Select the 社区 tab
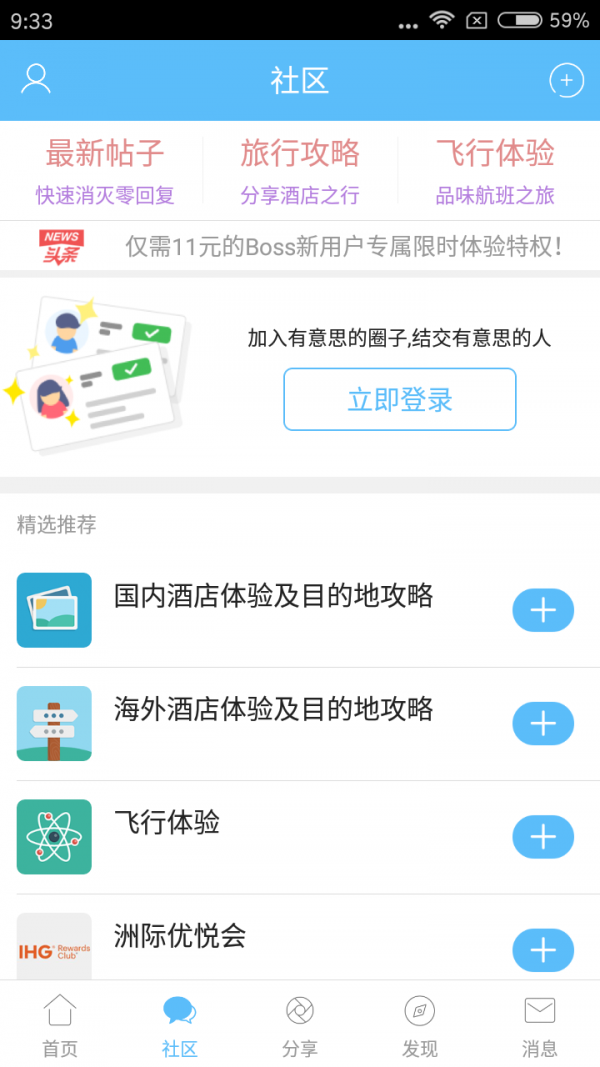 180,1024
